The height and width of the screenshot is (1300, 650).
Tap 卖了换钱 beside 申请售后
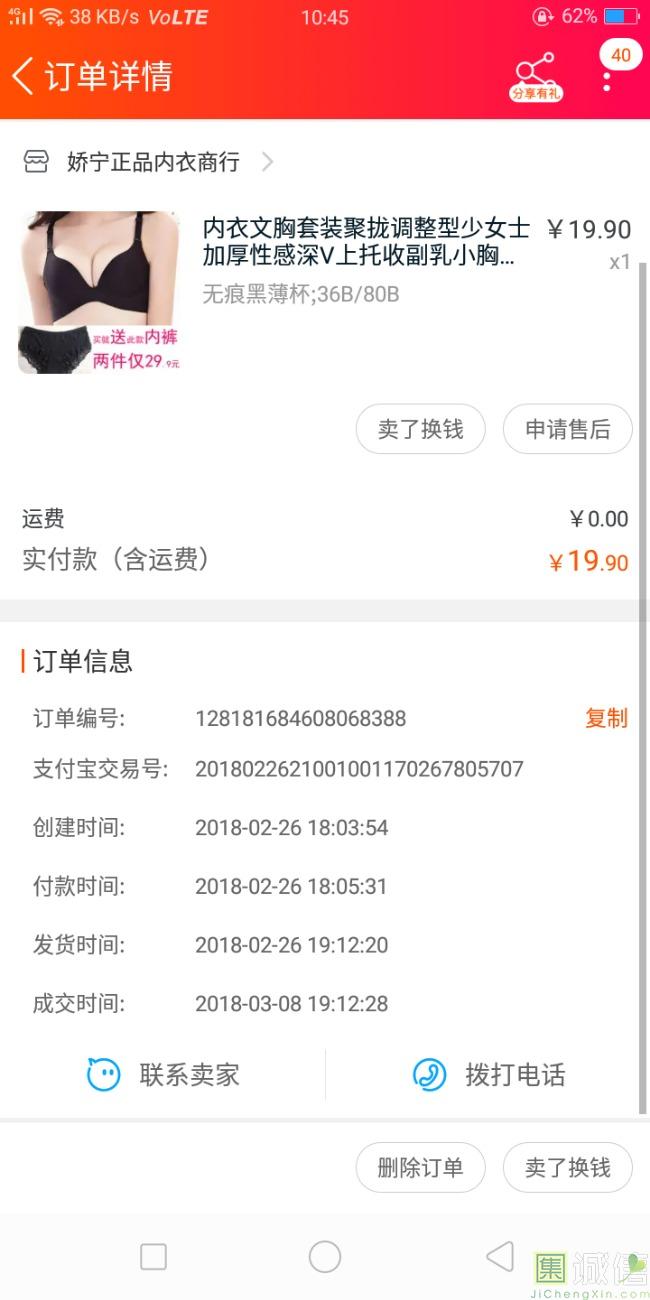click(x=421, y=429)
